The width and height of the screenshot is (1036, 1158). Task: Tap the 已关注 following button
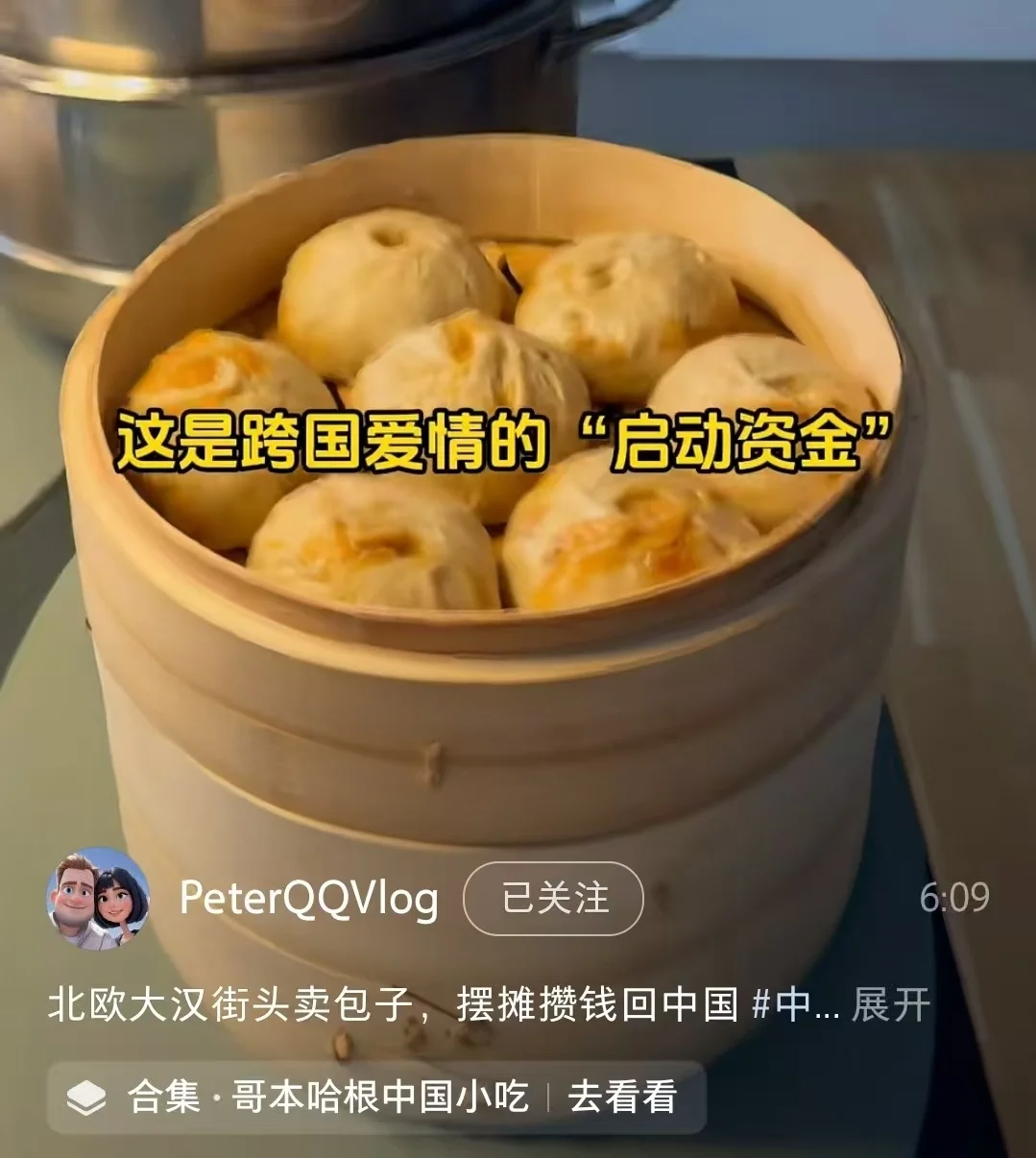point(553,899)
